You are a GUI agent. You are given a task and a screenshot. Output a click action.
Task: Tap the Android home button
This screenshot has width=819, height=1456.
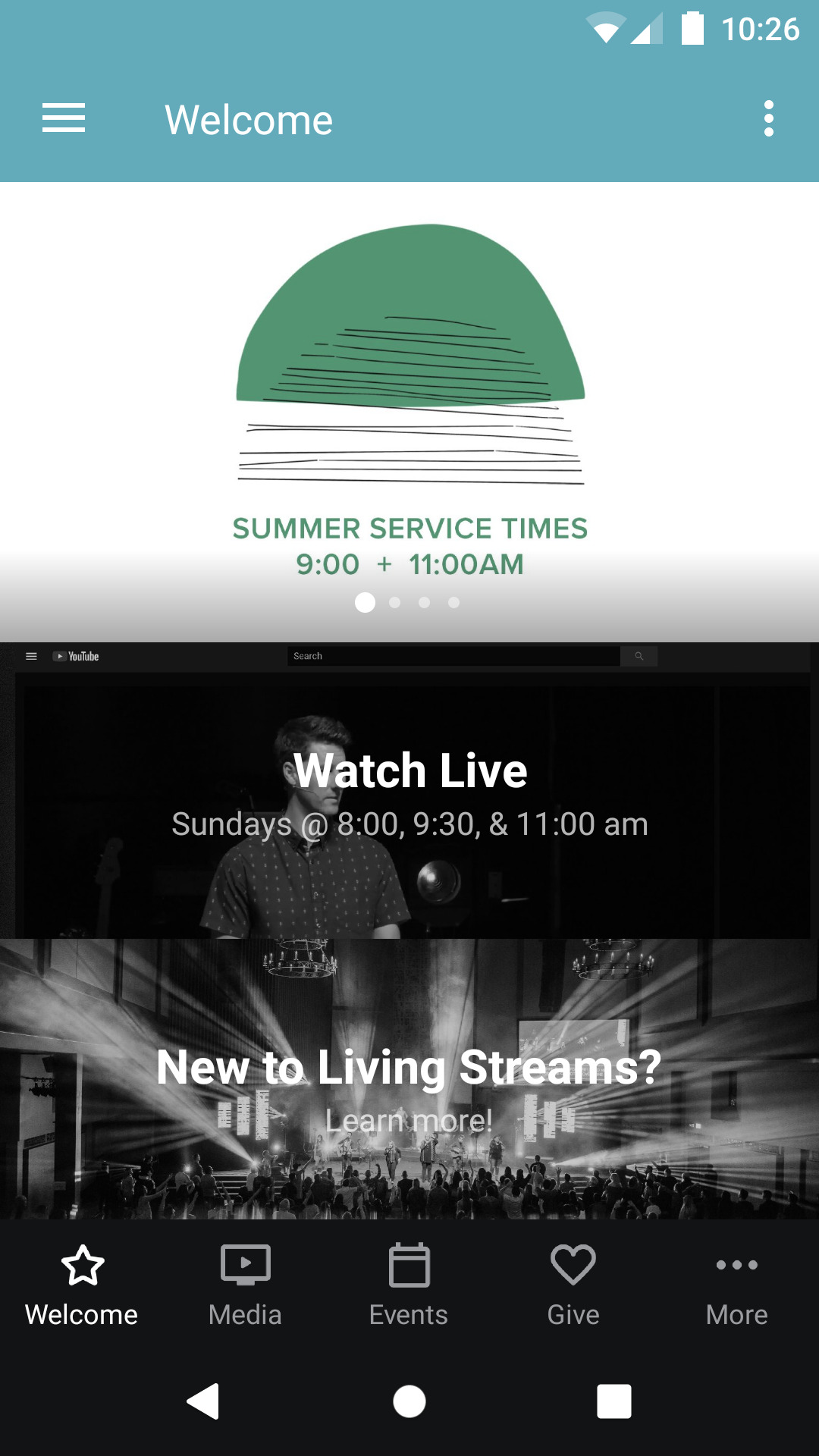[x=409, y=1403]
